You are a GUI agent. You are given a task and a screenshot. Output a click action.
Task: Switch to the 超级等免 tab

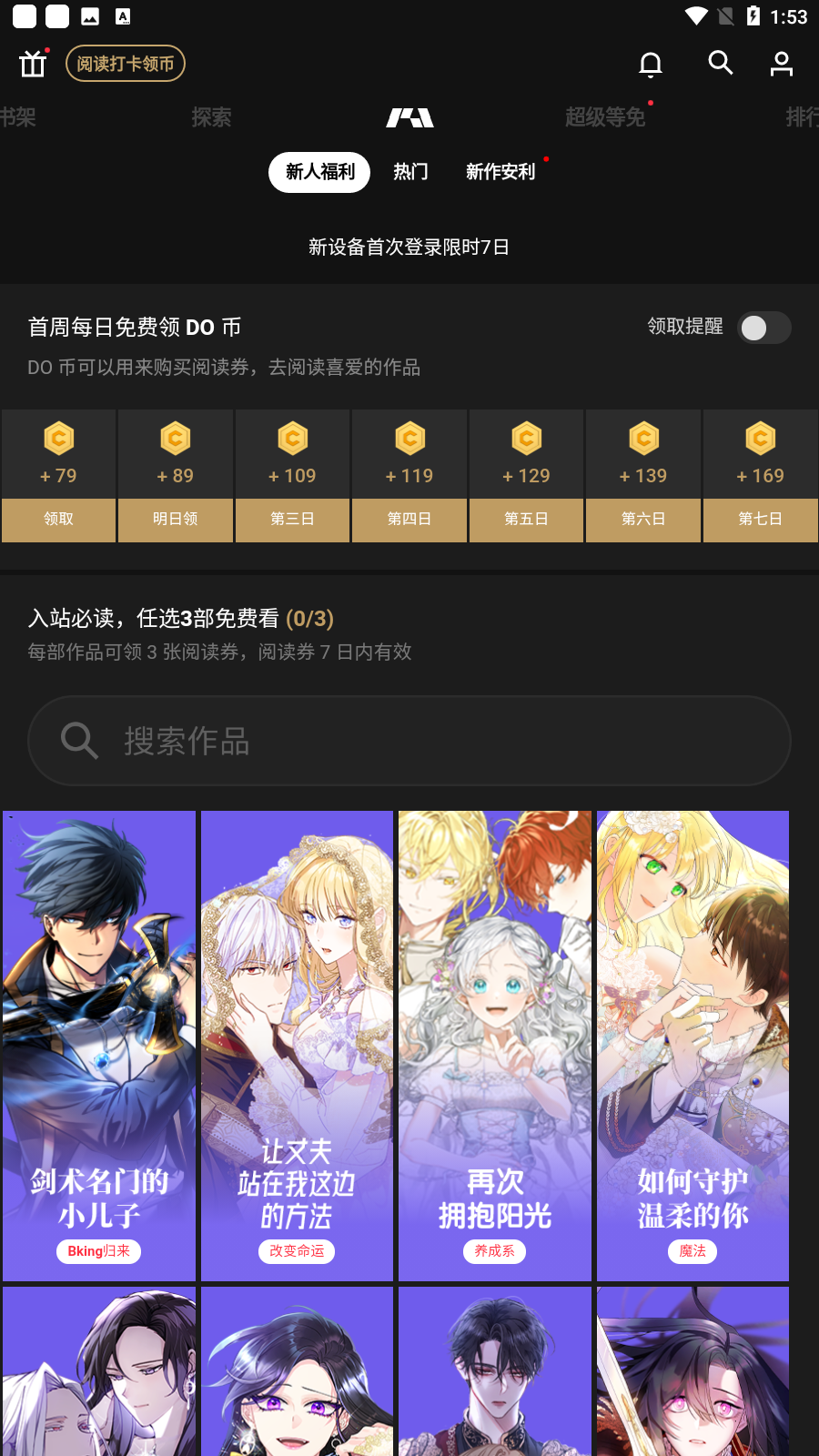click(605, 117)
